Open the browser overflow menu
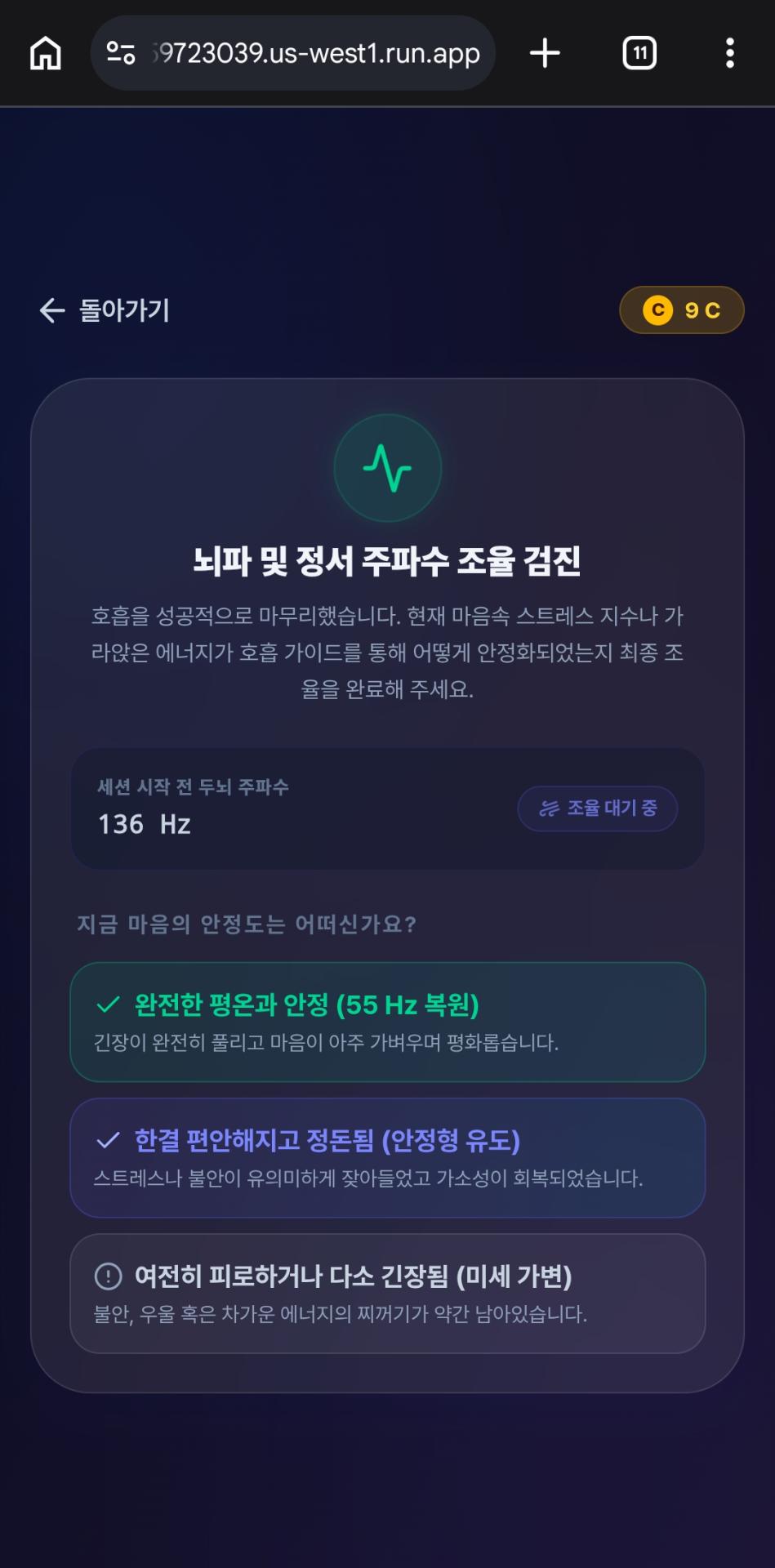Image resolution: width=775 pixels, height=1568 pixels. [x=730, y=54]
